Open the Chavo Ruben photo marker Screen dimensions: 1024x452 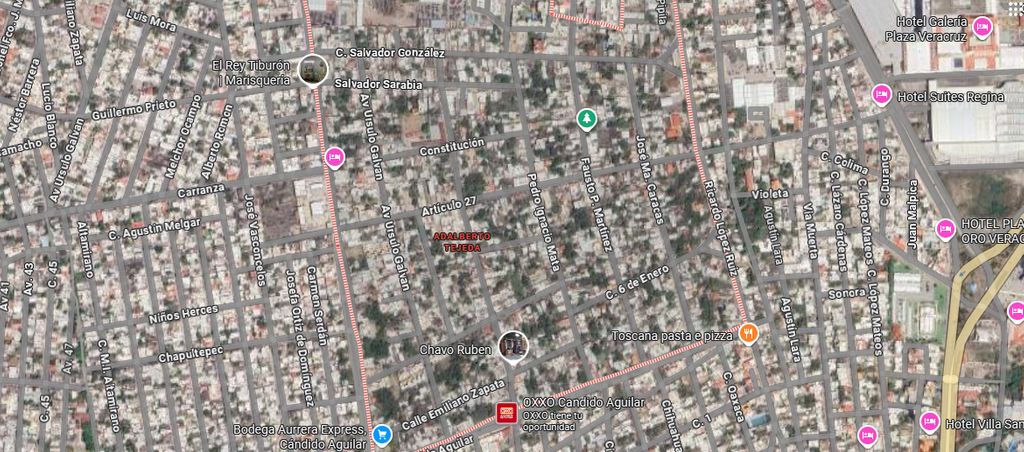(512, 346)
